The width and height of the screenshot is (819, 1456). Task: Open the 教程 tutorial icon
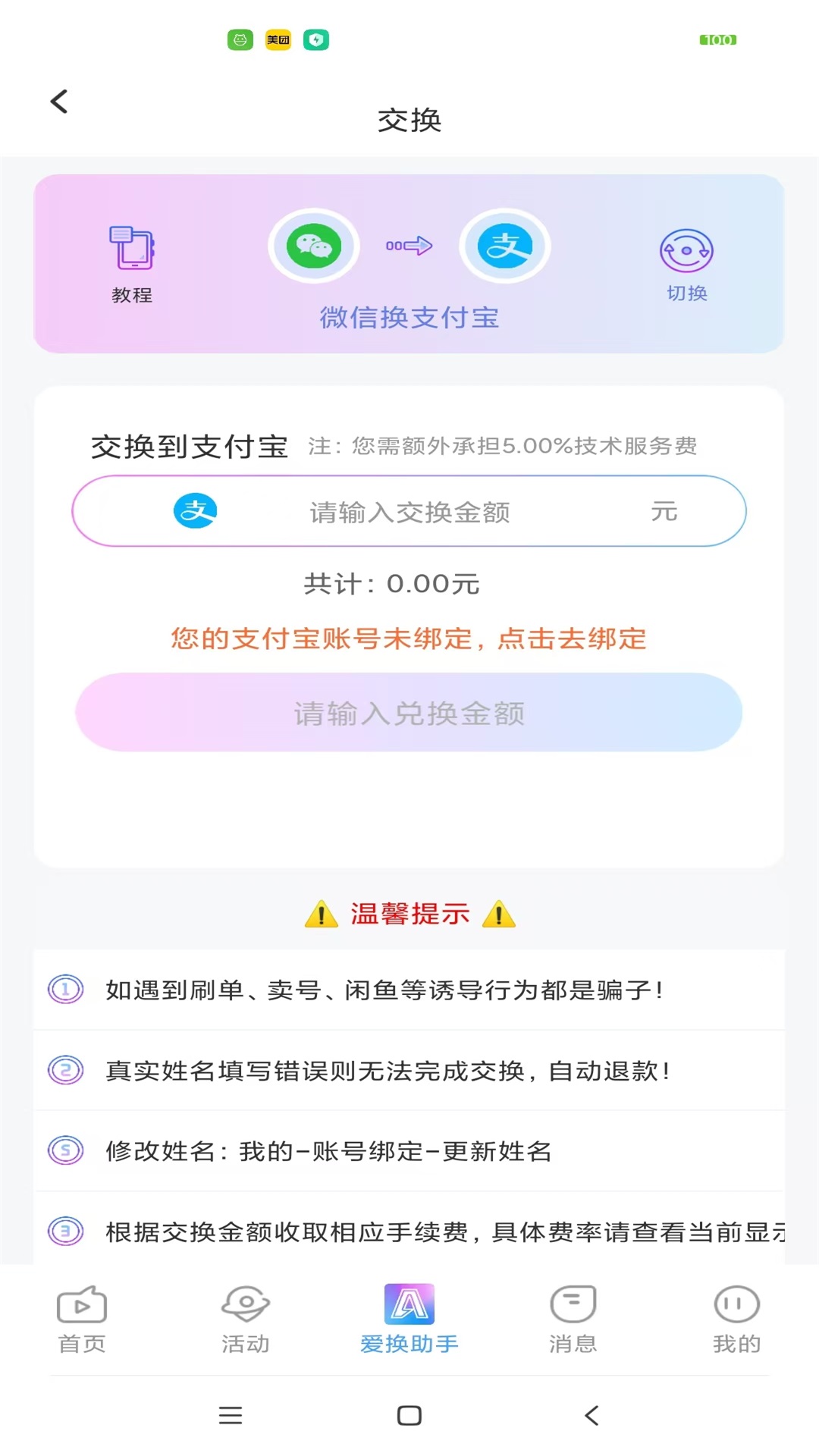[x=132, y=250]
